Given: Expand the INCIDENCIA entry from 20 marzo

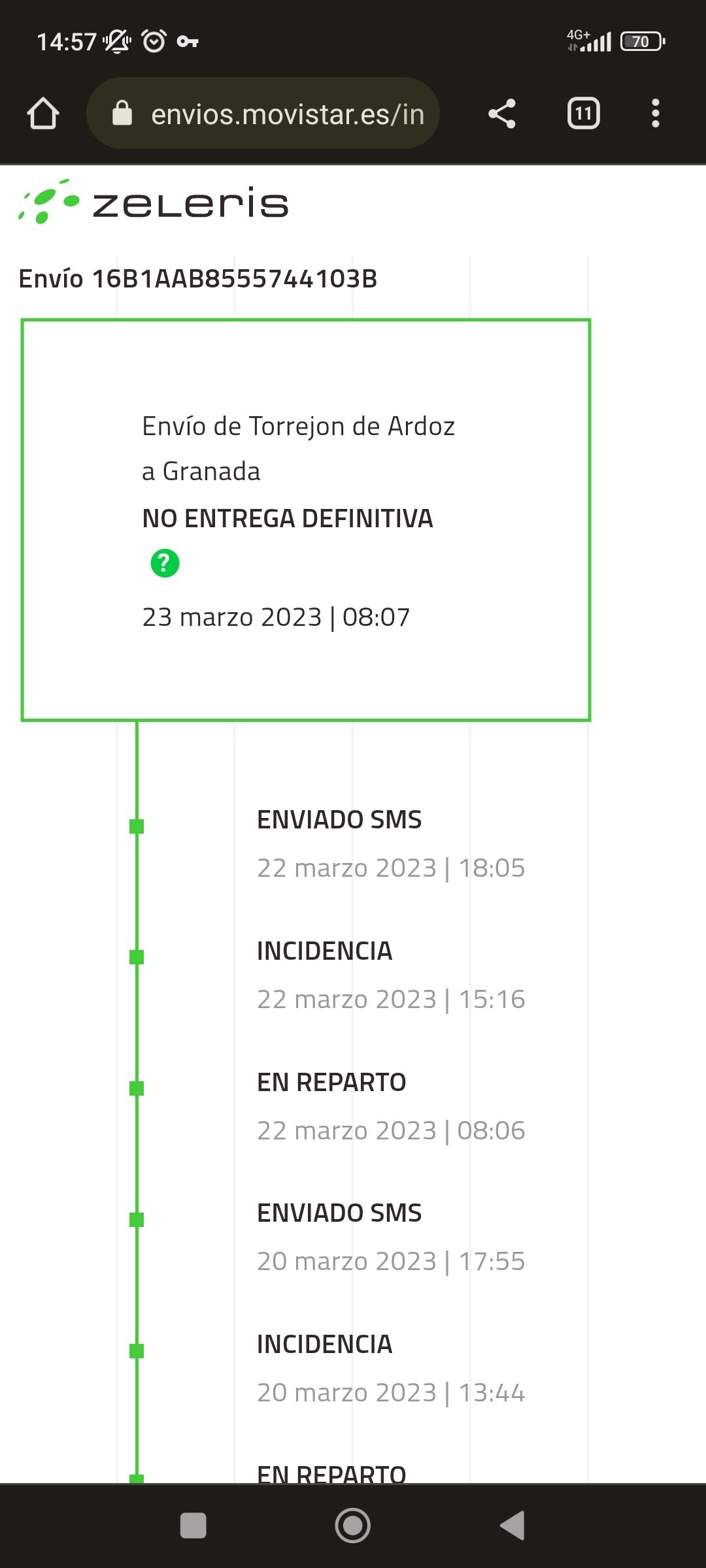Looking at the screenshot, I should [325, 1344].
